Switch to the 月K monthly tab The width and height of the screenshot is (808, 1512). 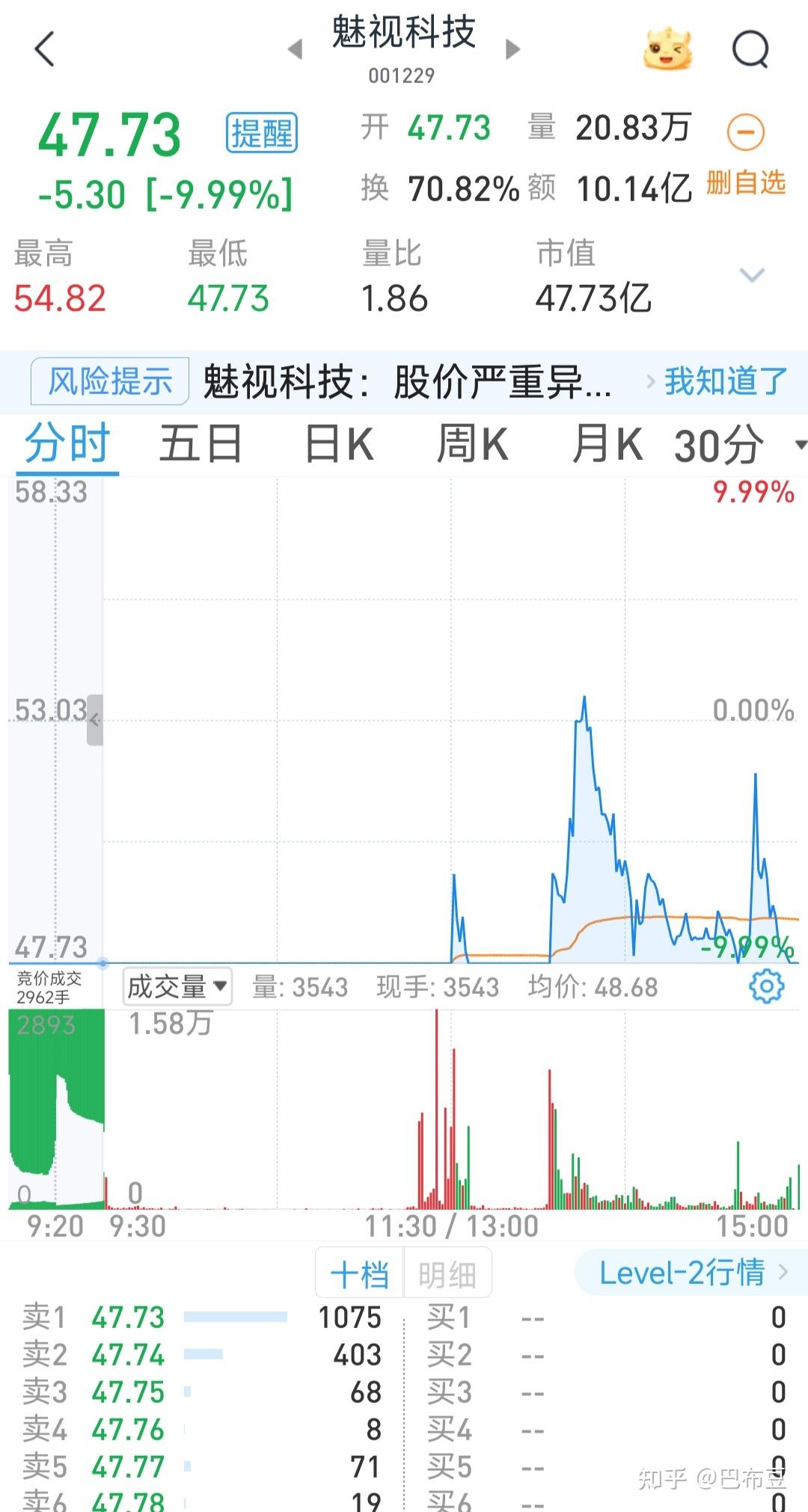(x=607, y=443)
